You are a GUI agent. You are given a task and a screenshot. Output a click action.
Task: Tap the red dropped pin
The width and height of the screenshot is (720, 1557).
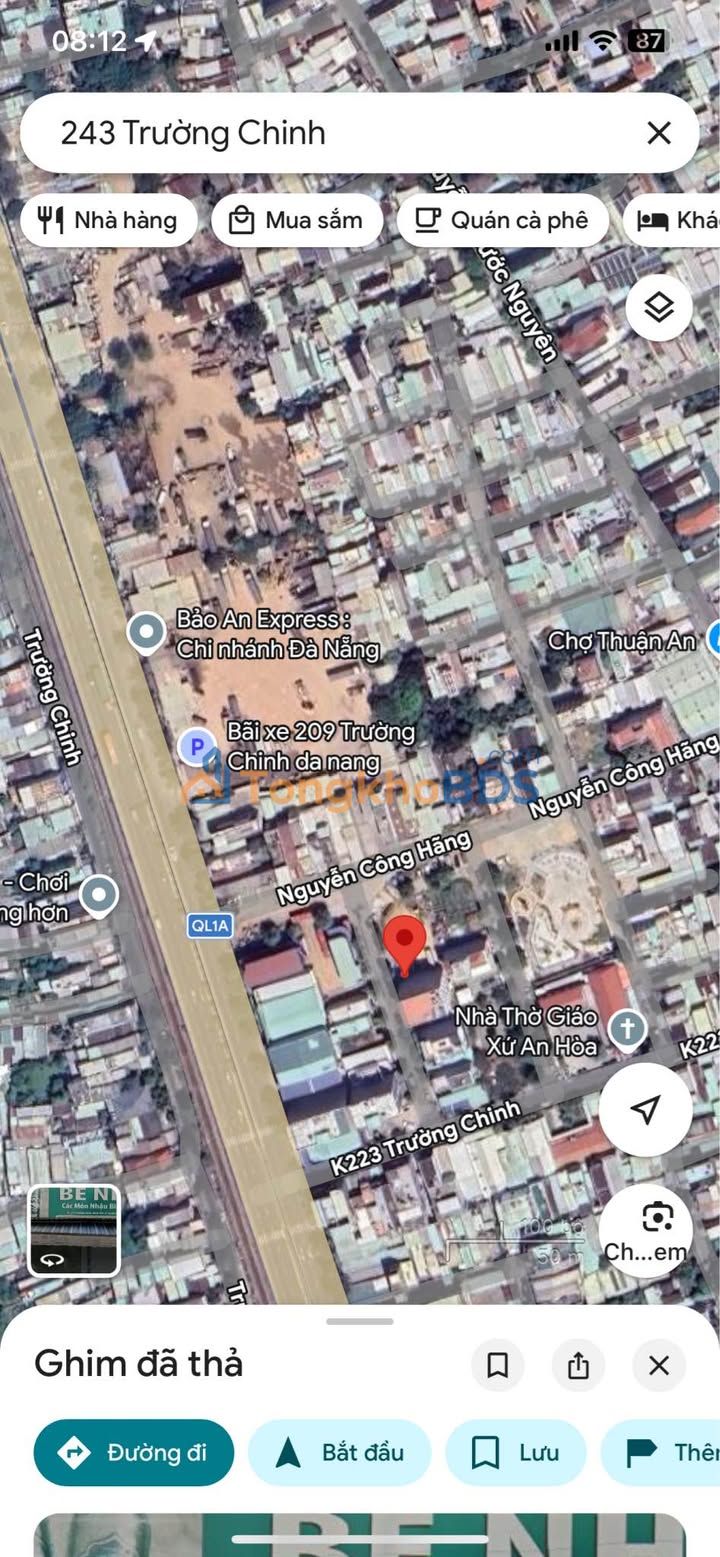click(x=405, y=942)
